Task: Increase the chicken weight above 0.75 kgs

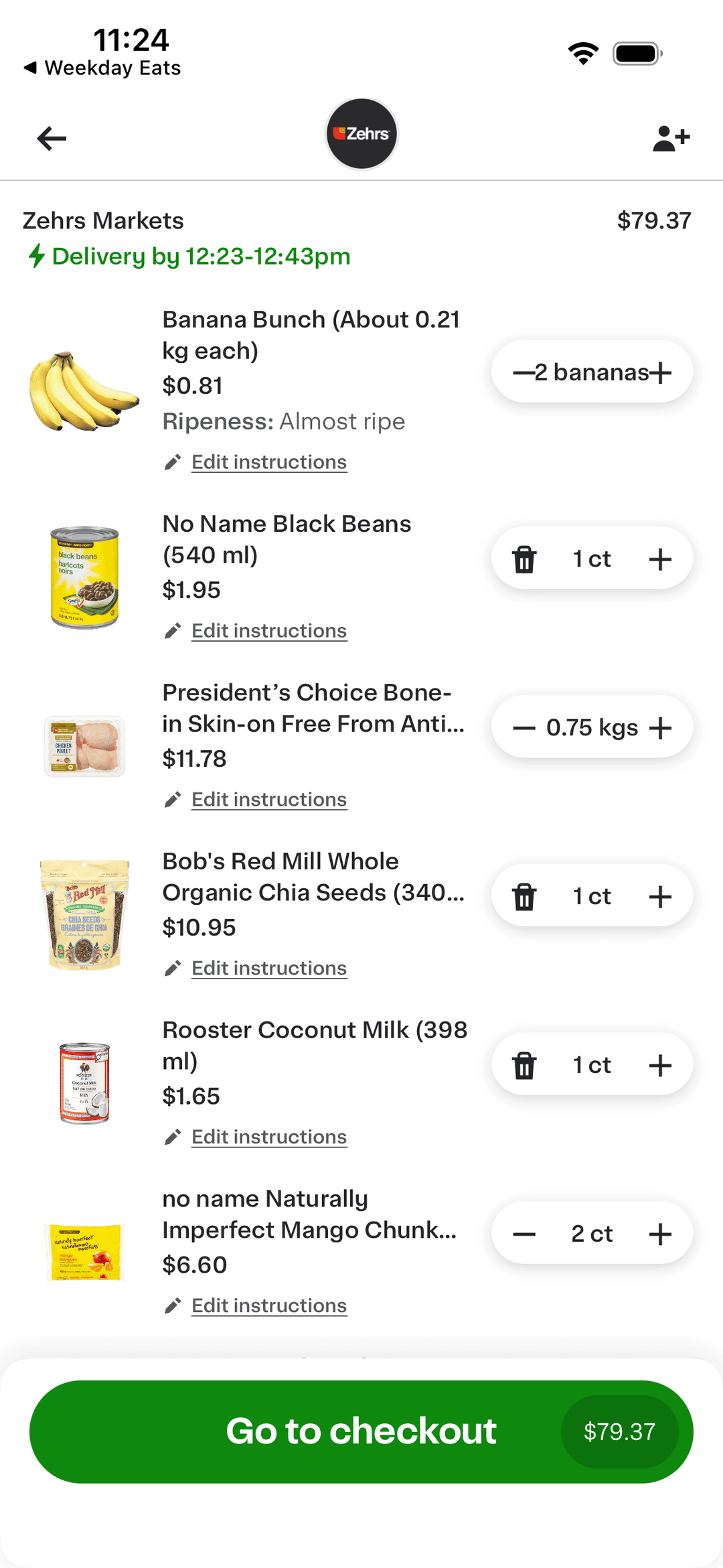Action: point(661,727)
